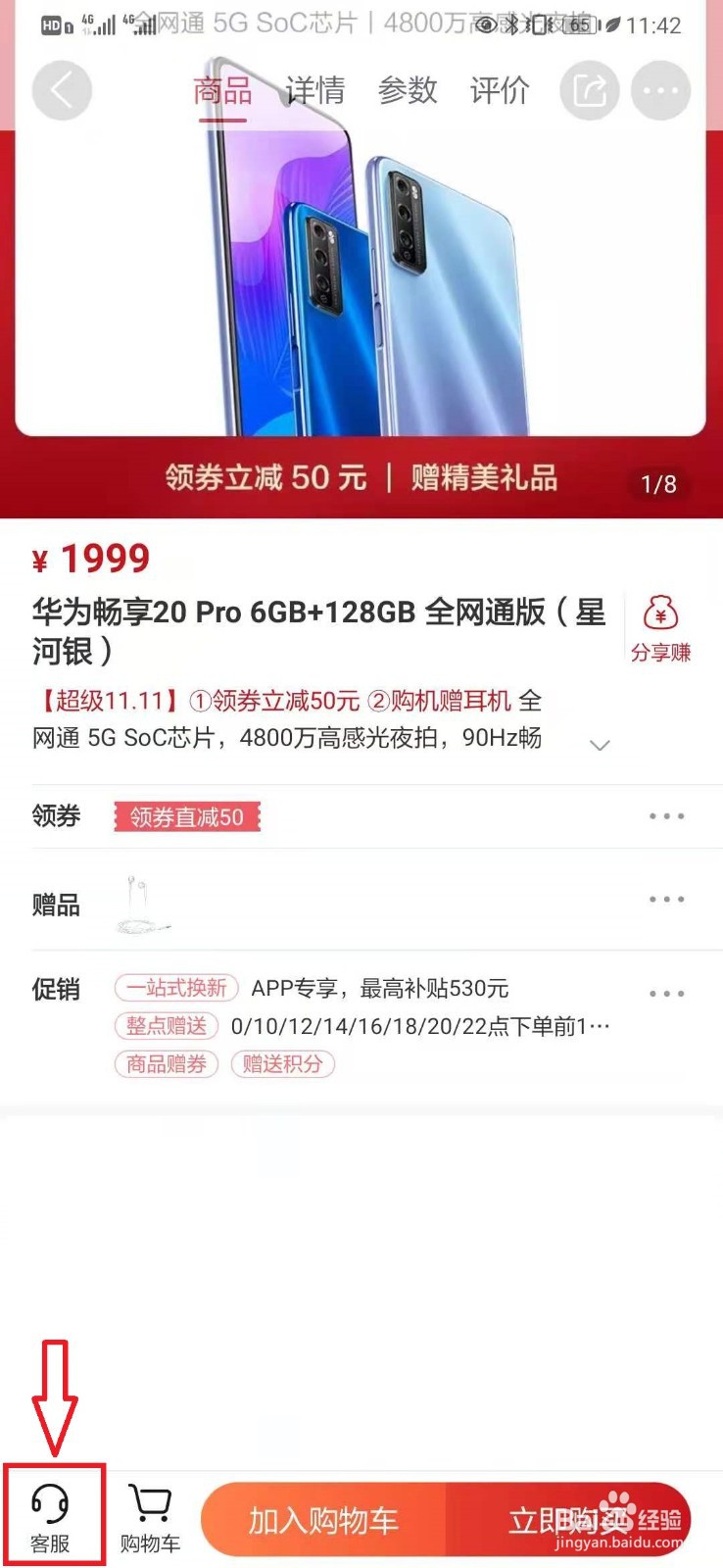Select the 一站式换新 promotion tag
Viewport: 723px width, 1568px height.
click(175, 988)
